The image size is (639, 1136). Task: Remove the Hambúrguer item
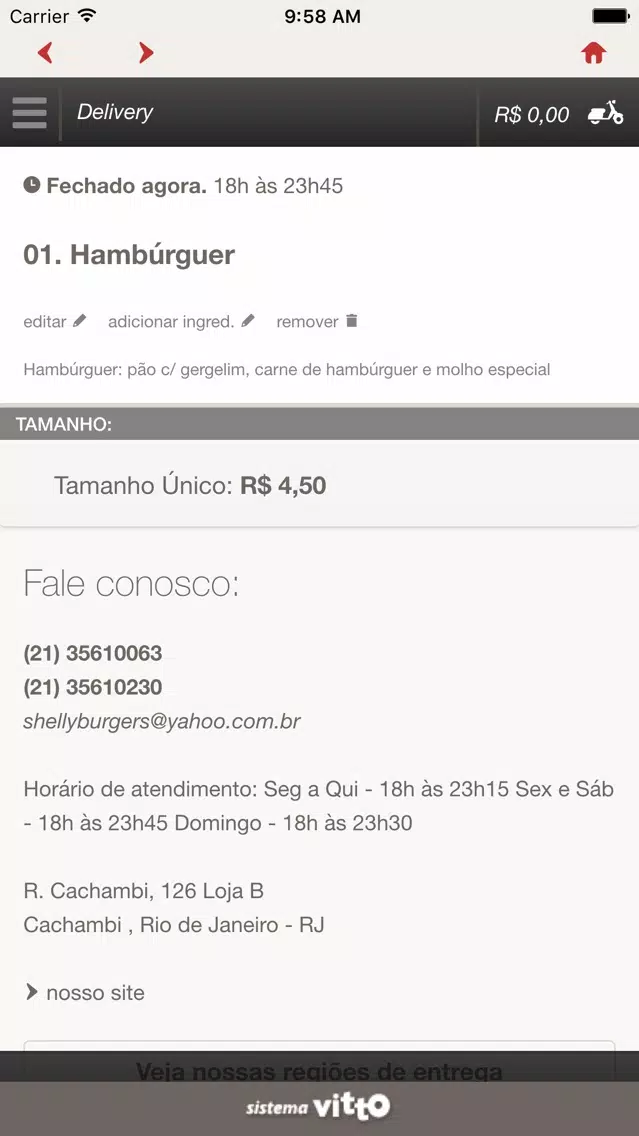click(x=317, y=321)
